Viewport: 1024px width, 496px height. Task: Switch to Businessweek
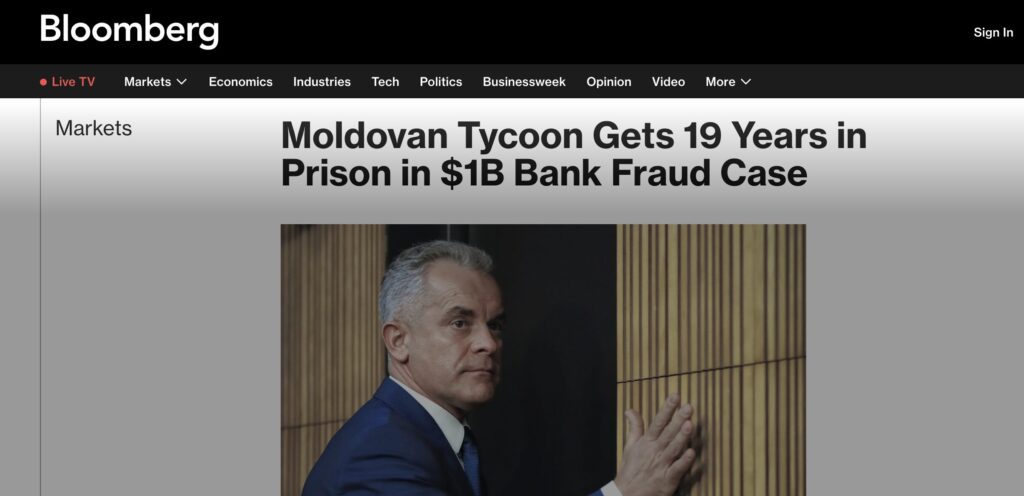point(523,82)
